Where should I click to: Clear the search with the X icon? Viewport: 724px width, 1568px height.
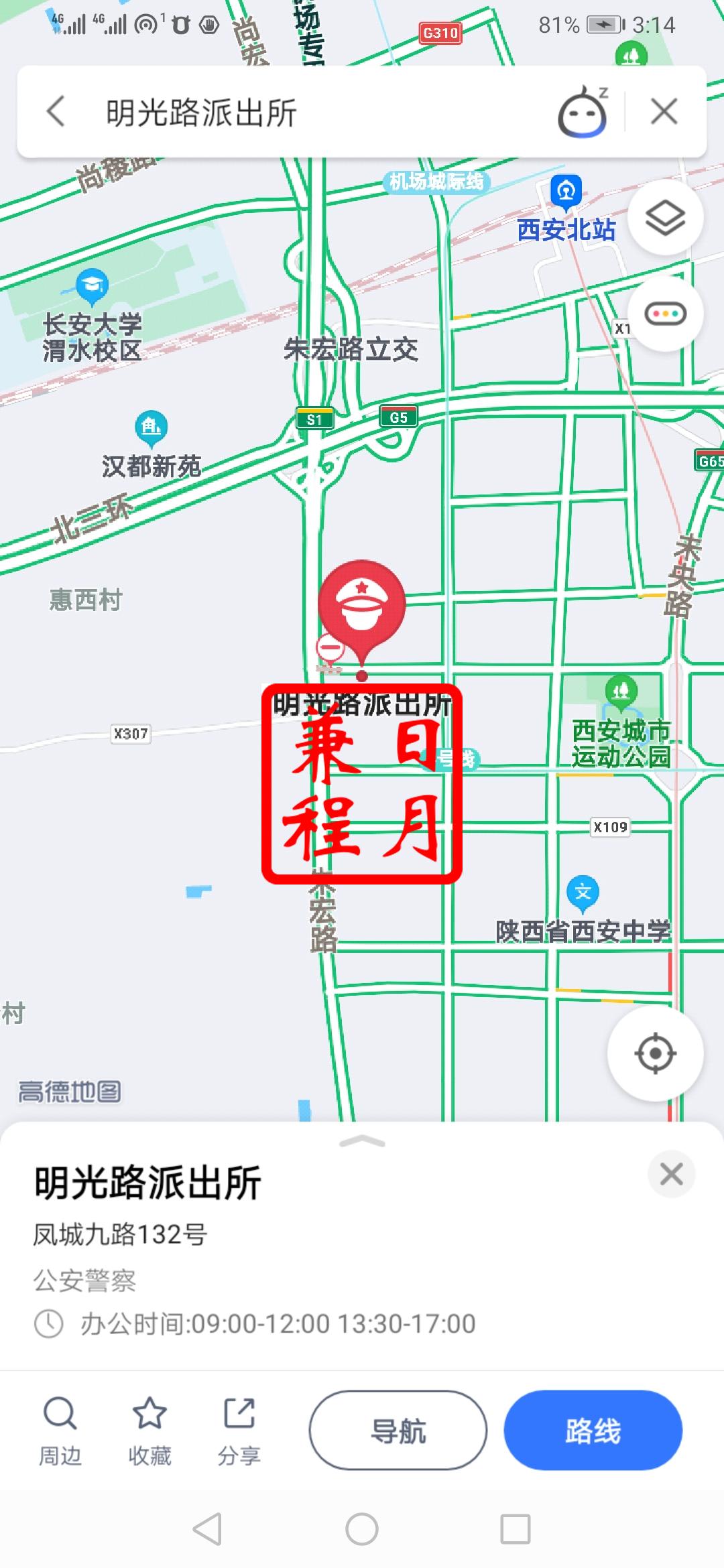tap(664, 111)
